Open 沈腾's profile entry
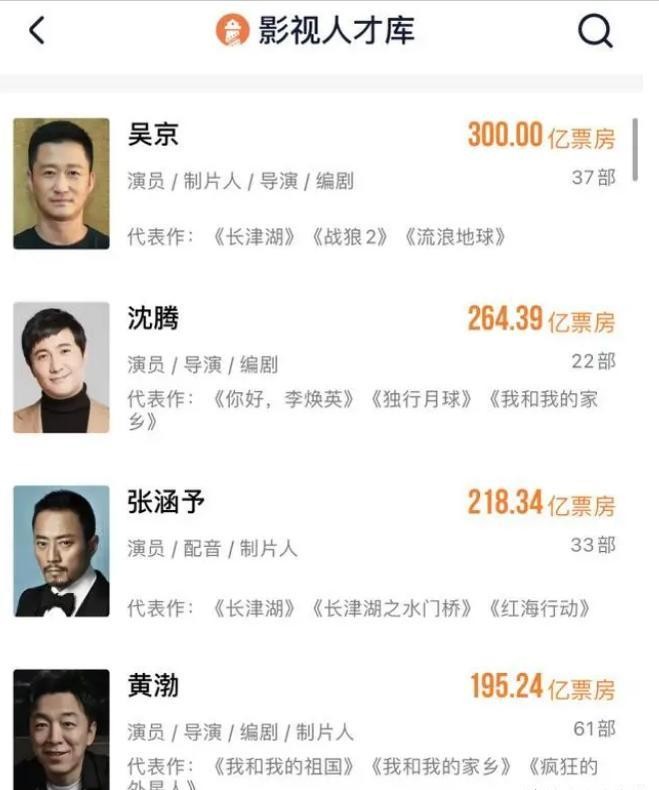The image size is (659, 790). (x=154, y=319)
